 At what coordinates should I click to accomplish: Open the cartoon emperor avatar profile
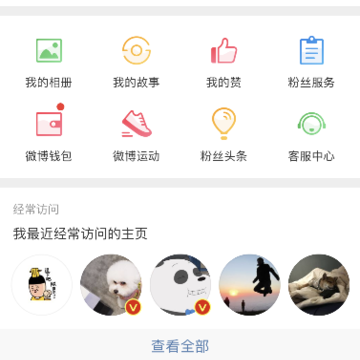click(42, 285)
